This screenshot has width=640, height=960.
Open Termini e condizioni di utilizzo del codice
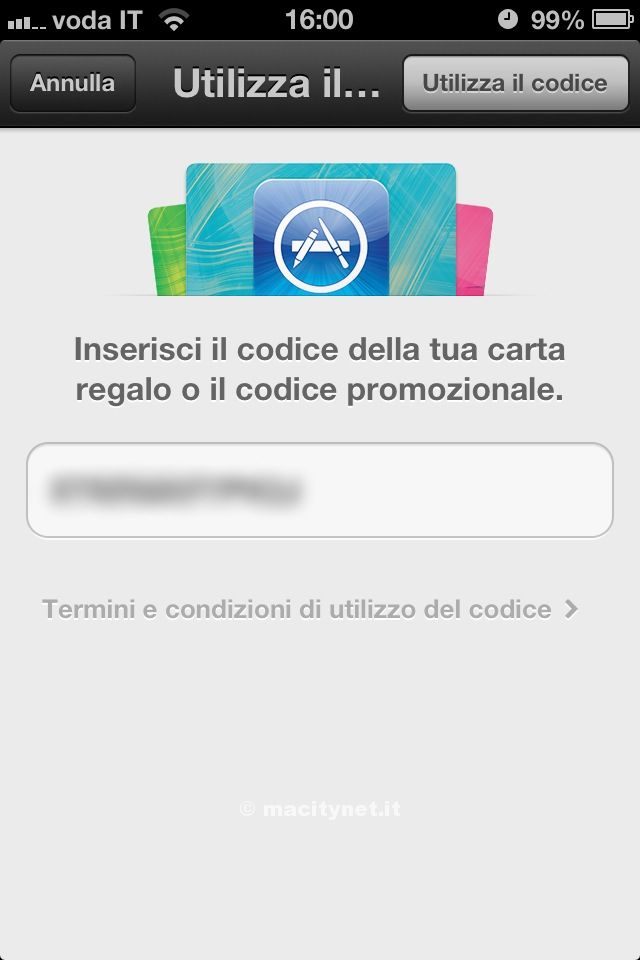tap(310, 609)
